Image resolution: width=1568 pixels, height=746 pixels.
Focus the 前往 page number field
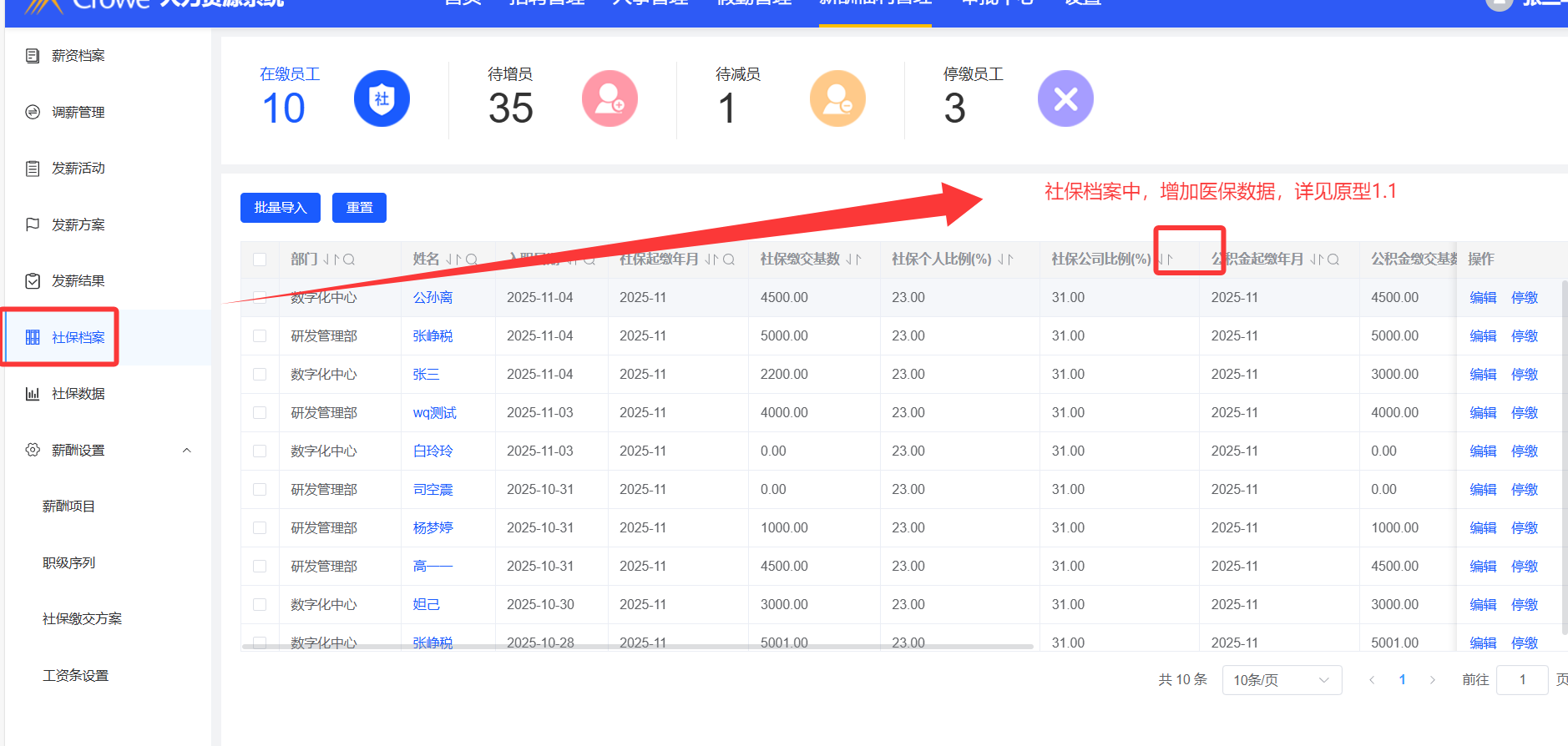tap(1521, 680)
